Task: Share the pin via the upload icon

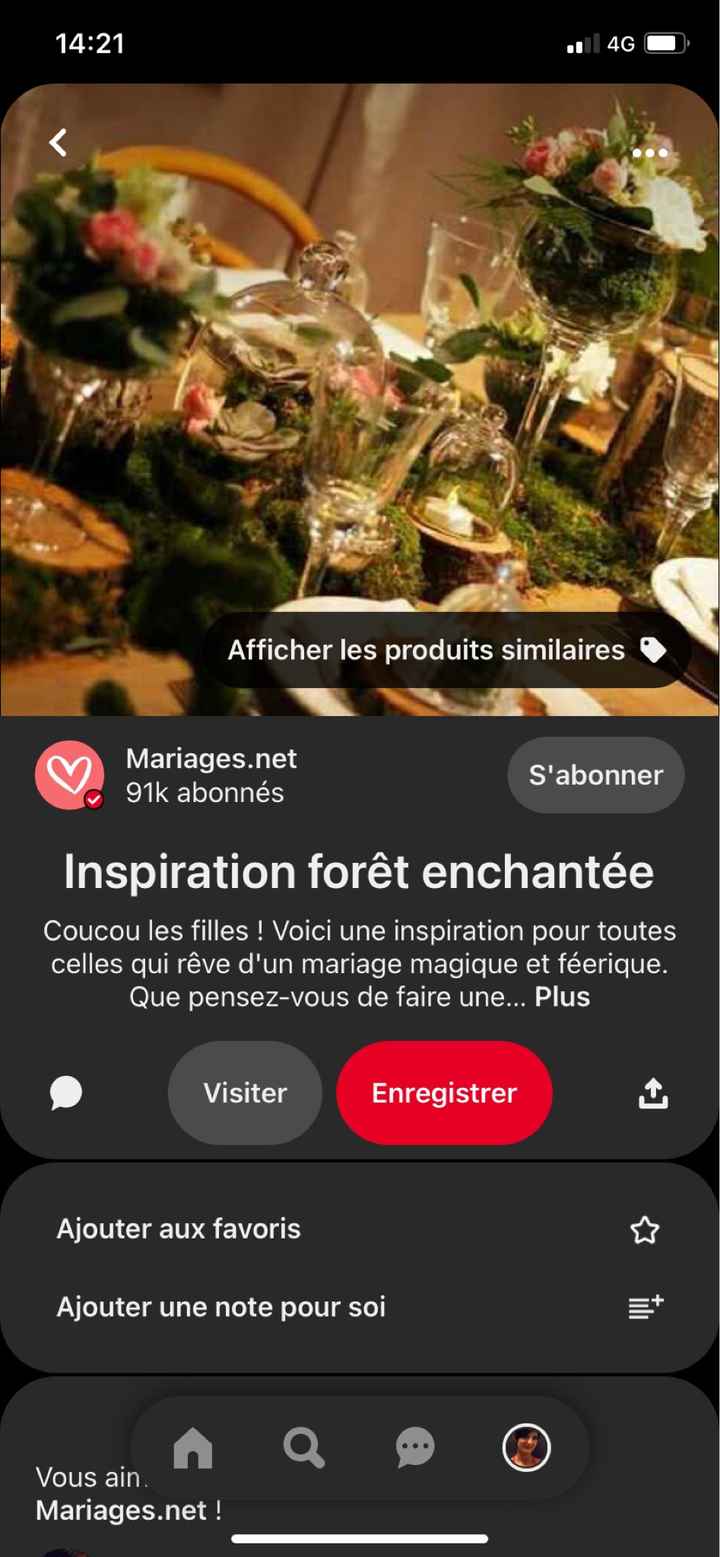Action: (x=652, y=1093)
